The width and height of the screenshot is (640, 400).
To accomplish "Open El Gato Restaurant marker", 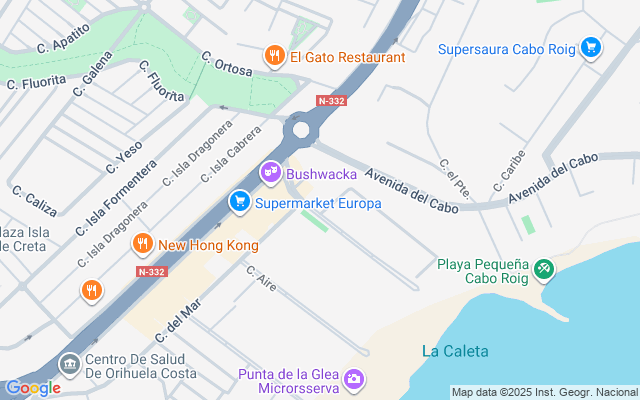I will point(274,57).
